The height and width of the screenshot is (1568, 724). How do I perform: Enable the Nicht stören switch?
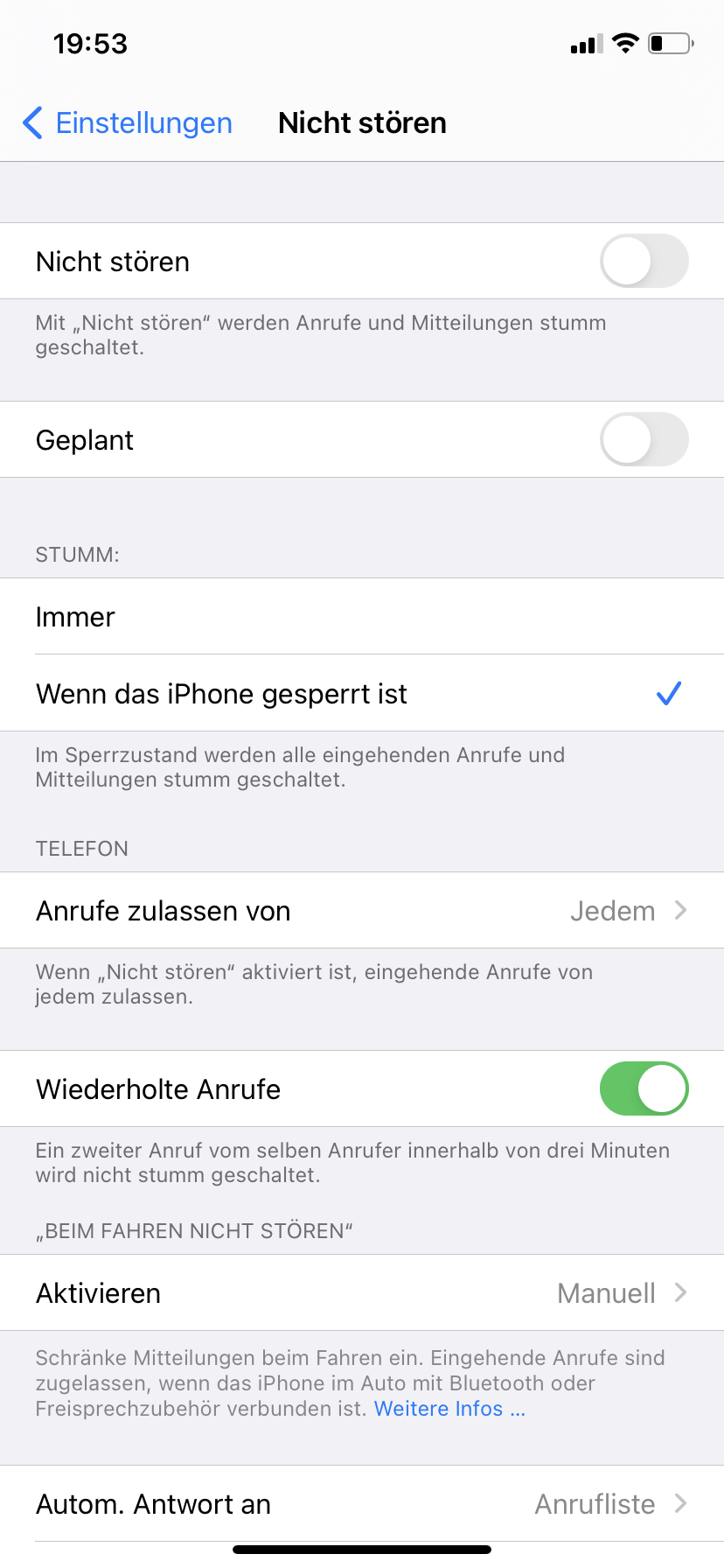click(644, 261)
